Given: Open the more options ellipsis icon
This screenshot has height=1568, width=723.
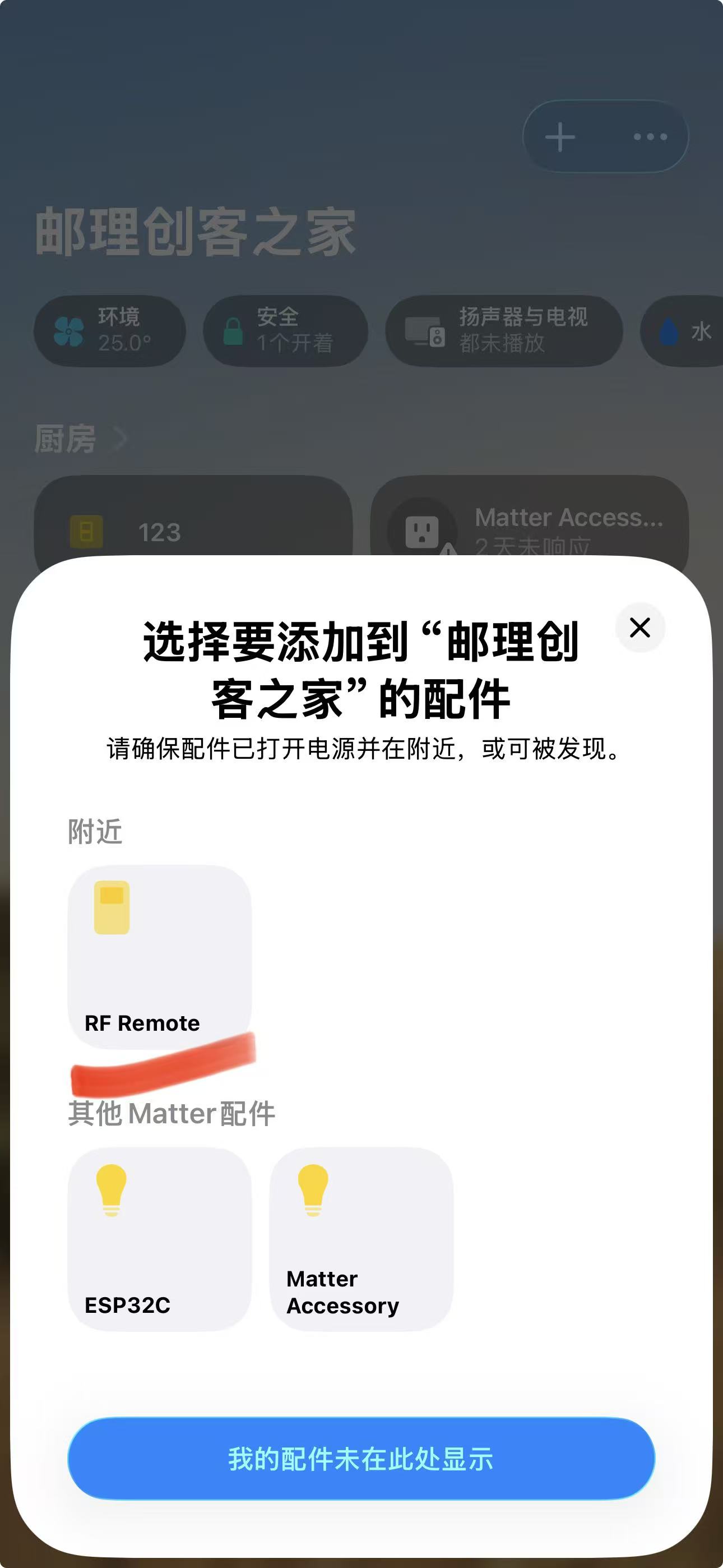Looking at the screenshot, I should coord(649,136).
